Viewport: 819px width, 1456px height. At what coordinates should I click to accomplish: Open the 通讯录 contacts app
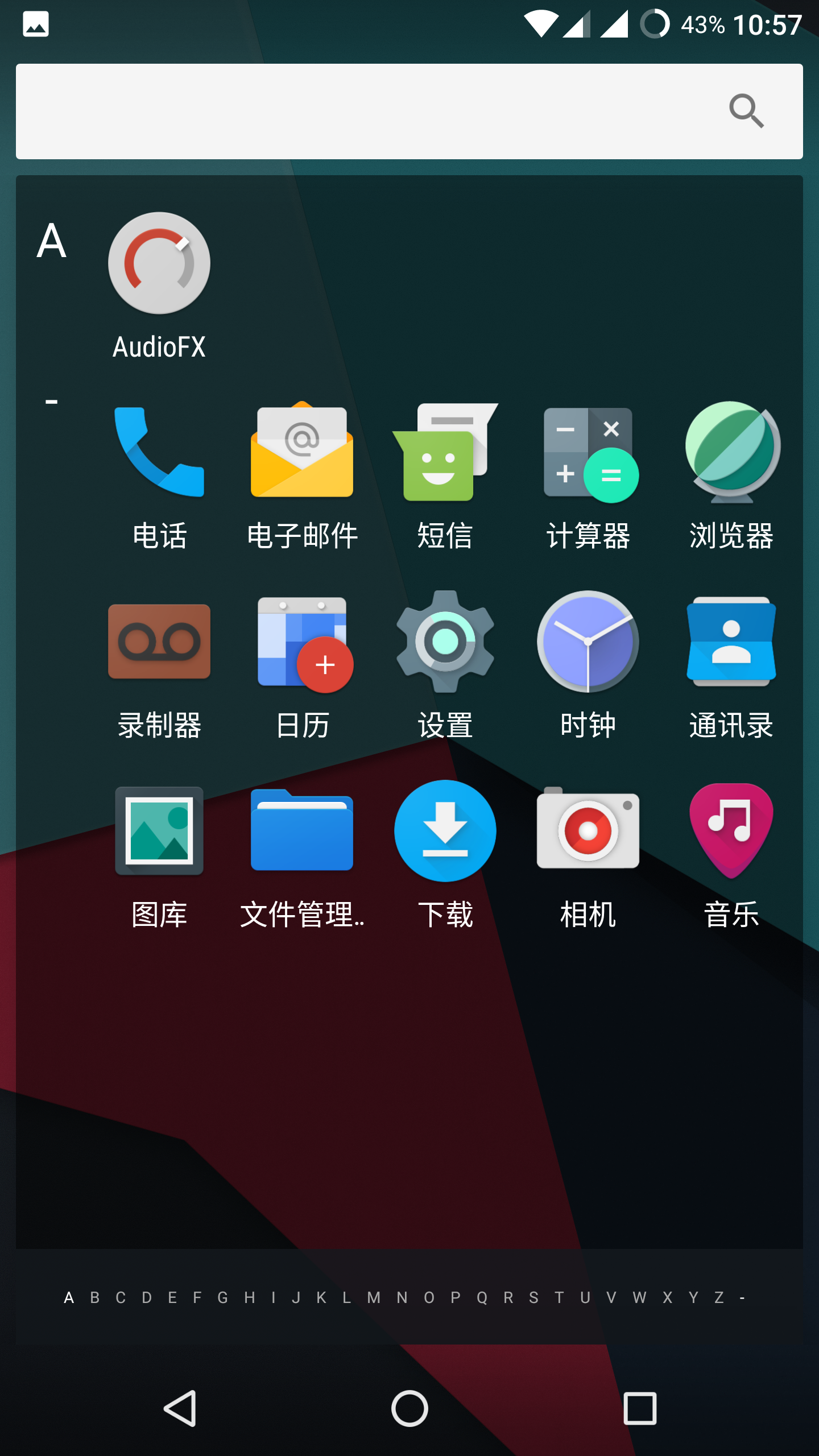click(x=731, y=642)
